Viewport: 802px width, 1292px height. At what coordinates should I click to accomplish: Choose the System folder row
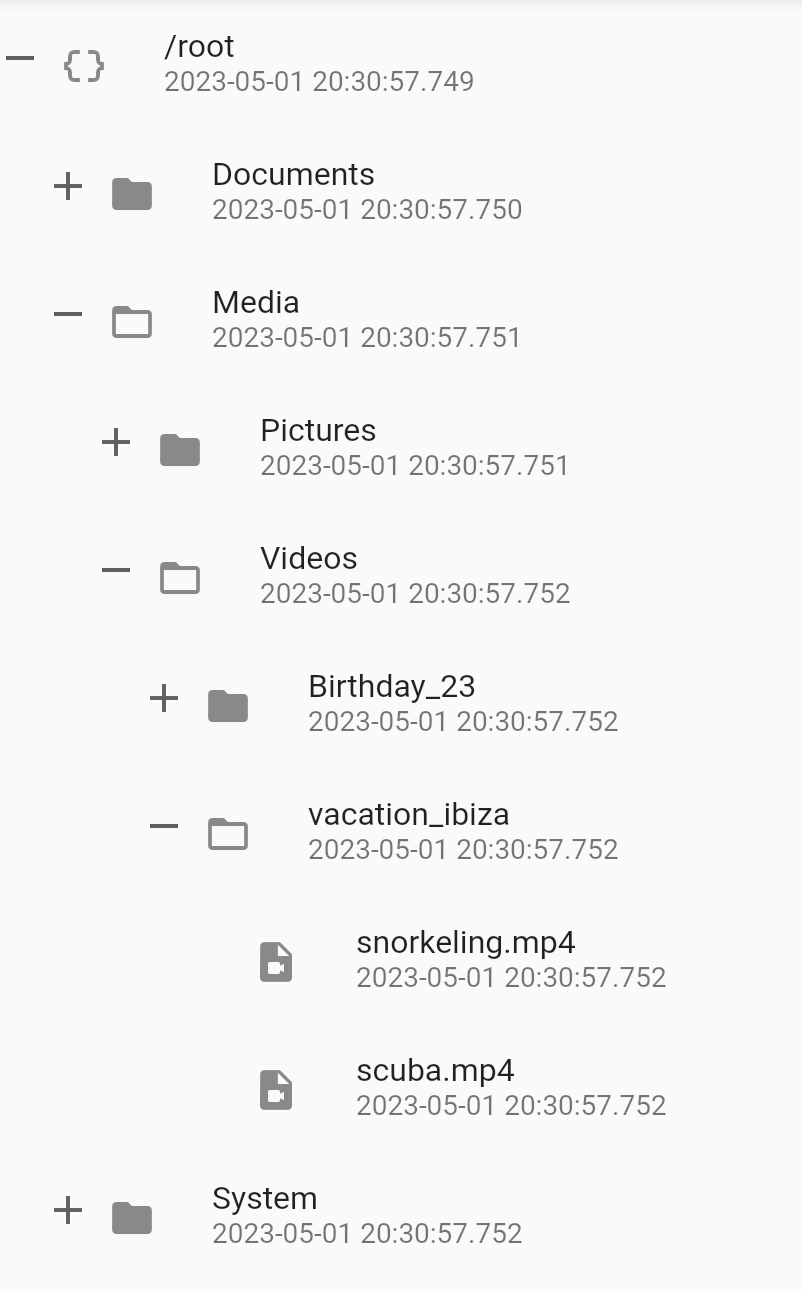(264, 1199)
